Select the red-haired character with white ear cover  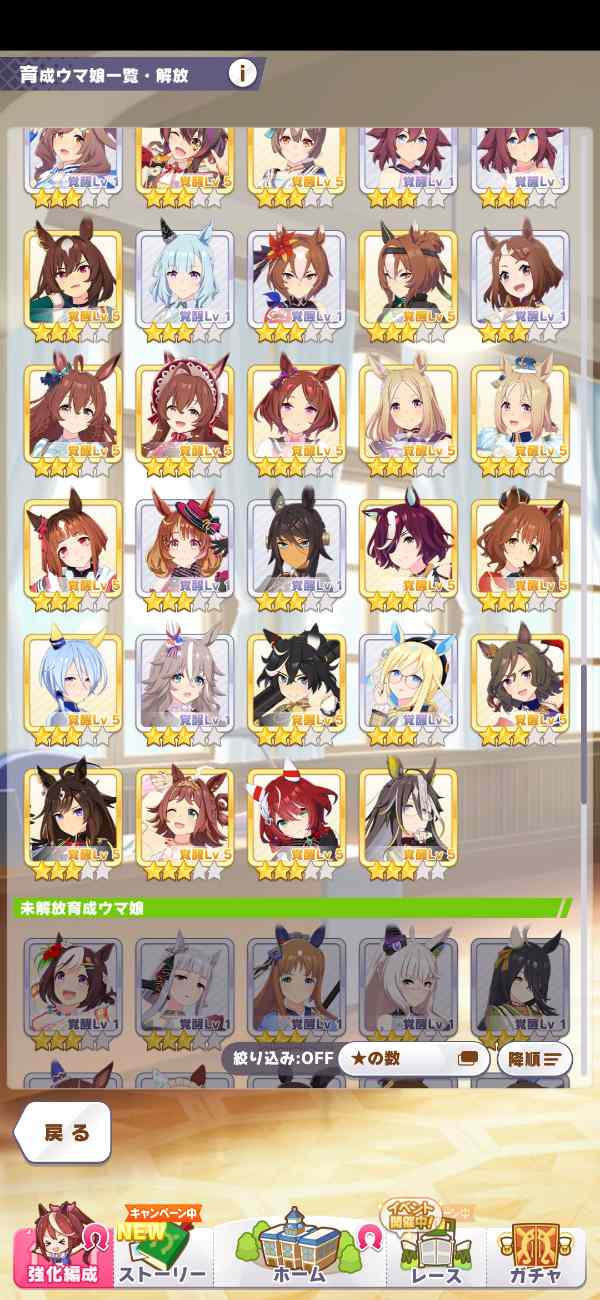point(297,816)
